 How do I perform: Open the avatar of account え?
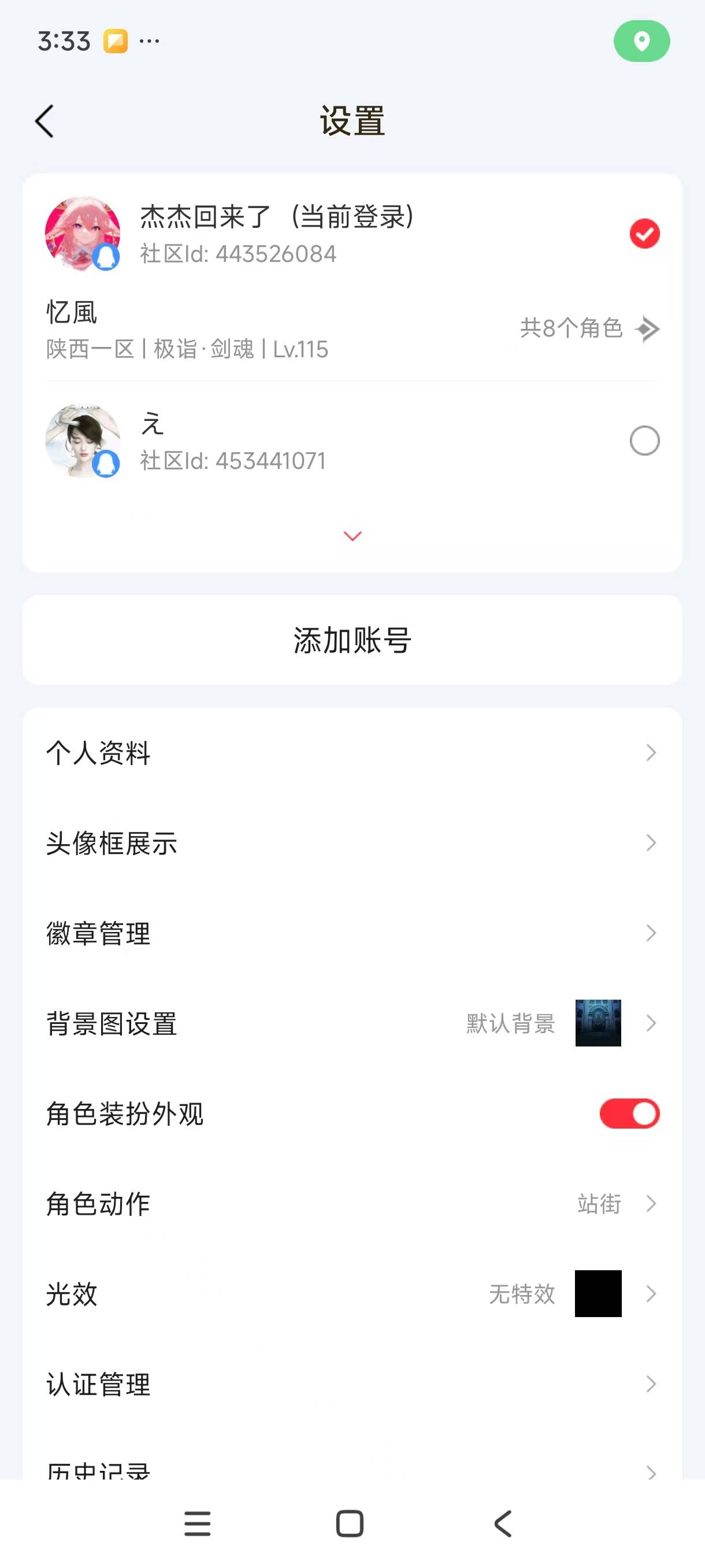click(83, 442)
